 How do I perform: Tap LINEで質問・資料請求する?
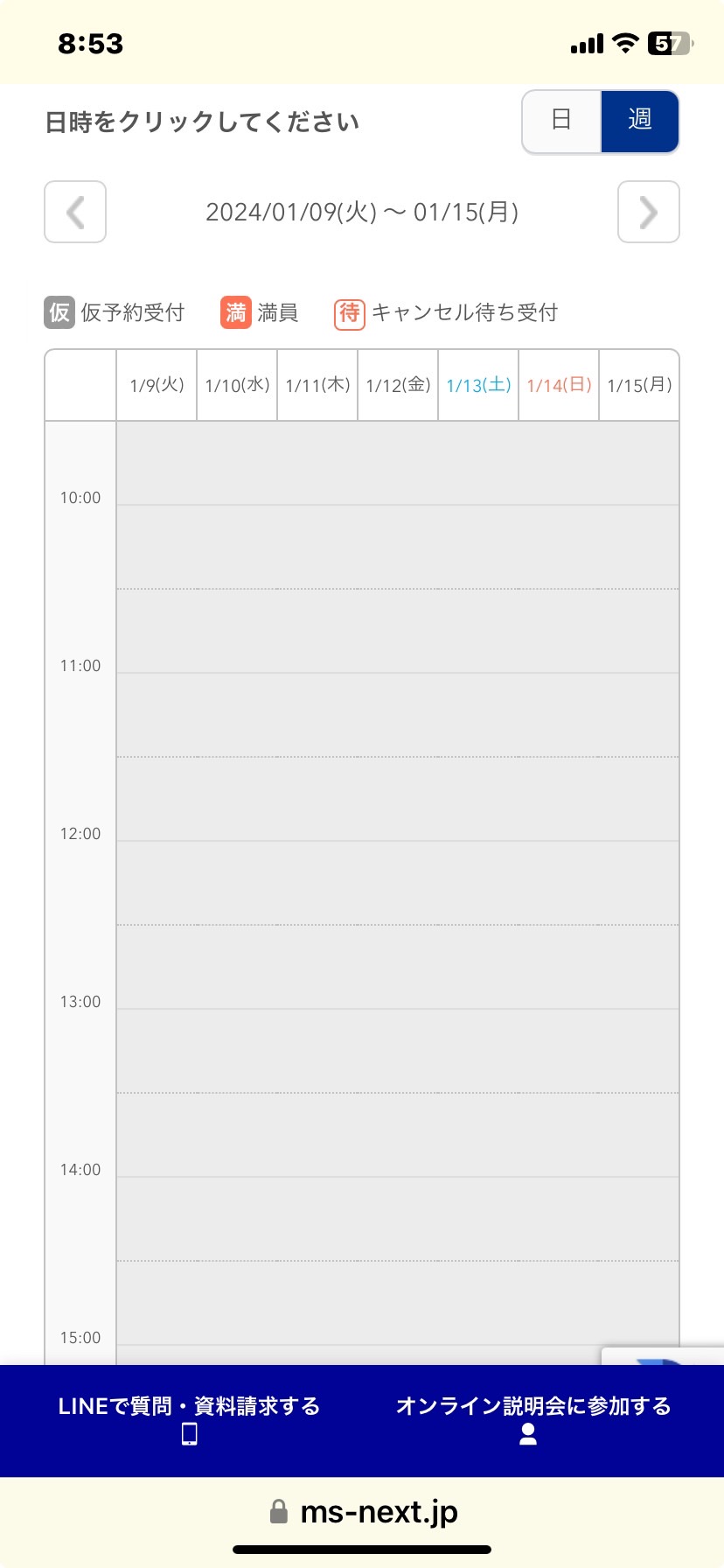189,1419
